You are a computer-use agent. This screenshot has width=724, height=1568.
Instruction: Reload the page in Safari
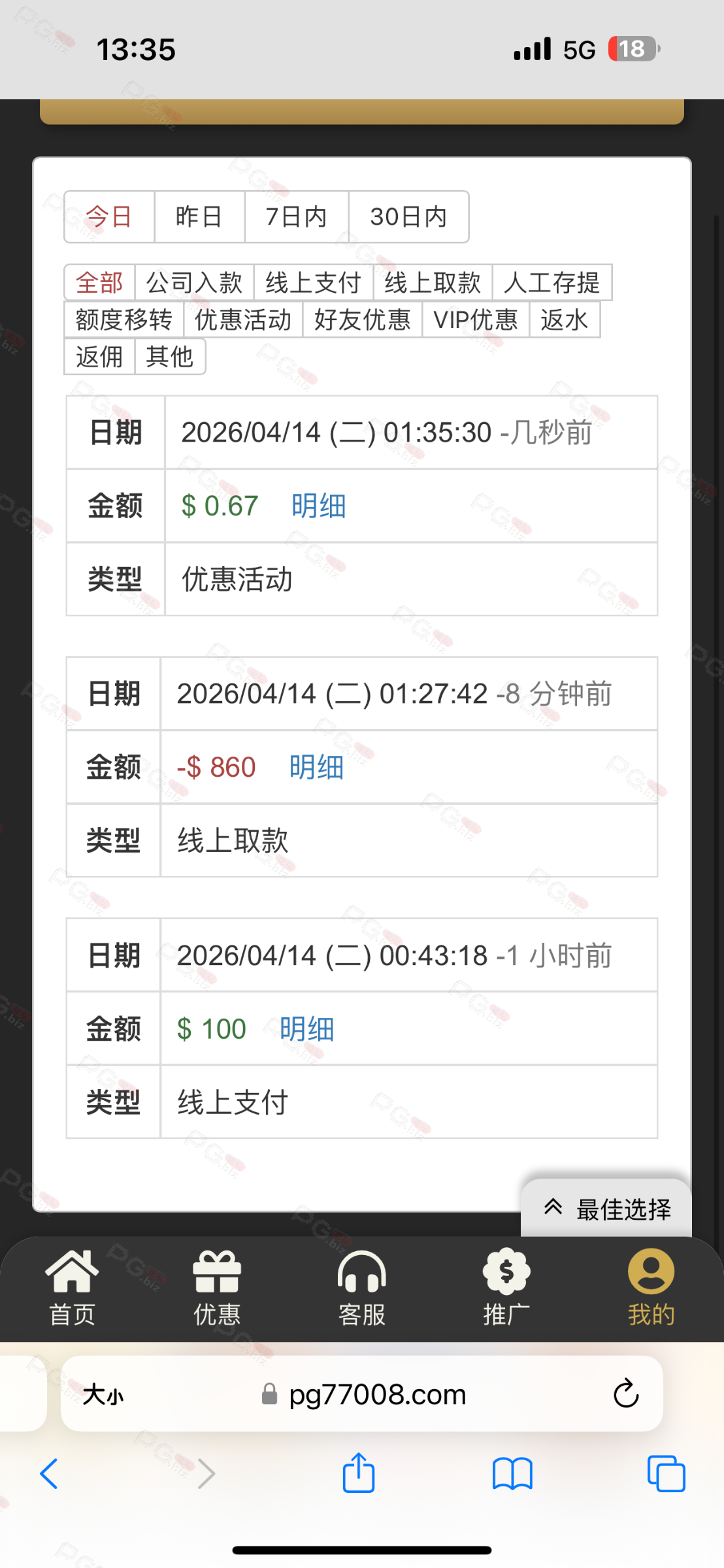(x=625, y=1394)
